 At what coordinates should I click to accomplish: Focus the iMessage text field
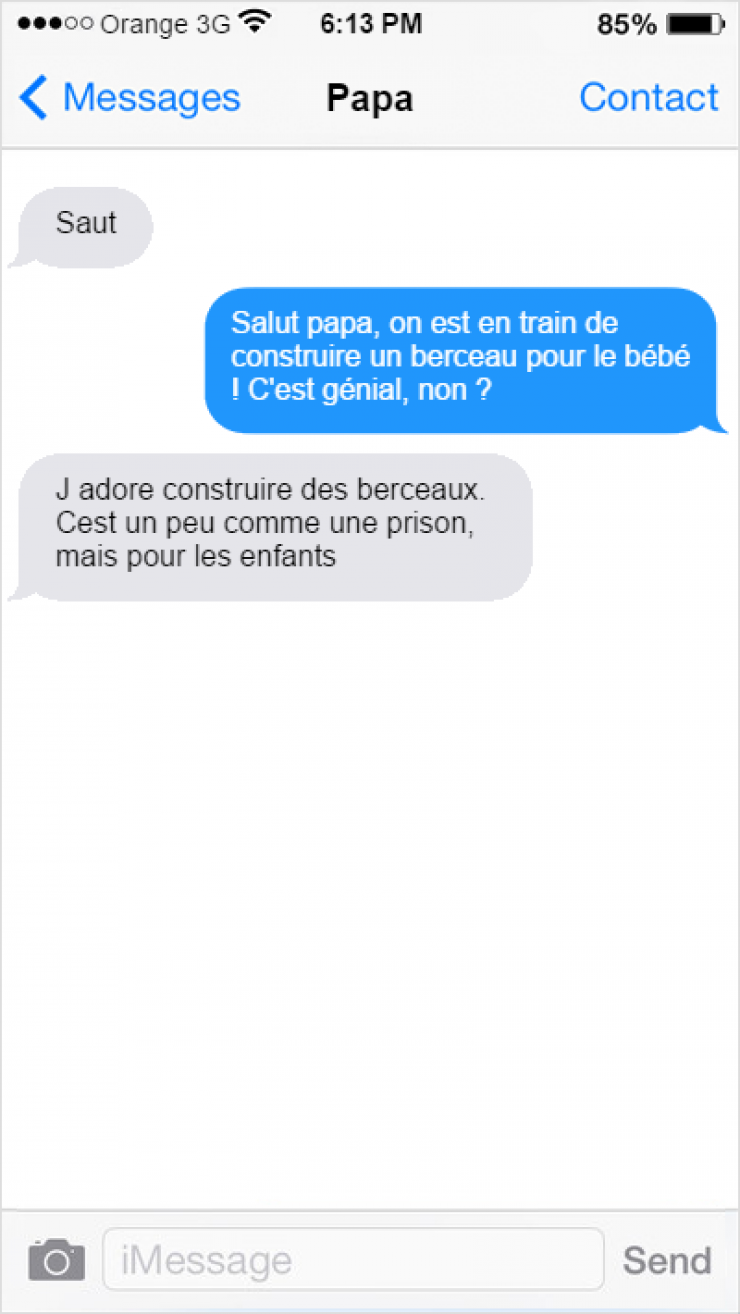tap(353, 1259)
